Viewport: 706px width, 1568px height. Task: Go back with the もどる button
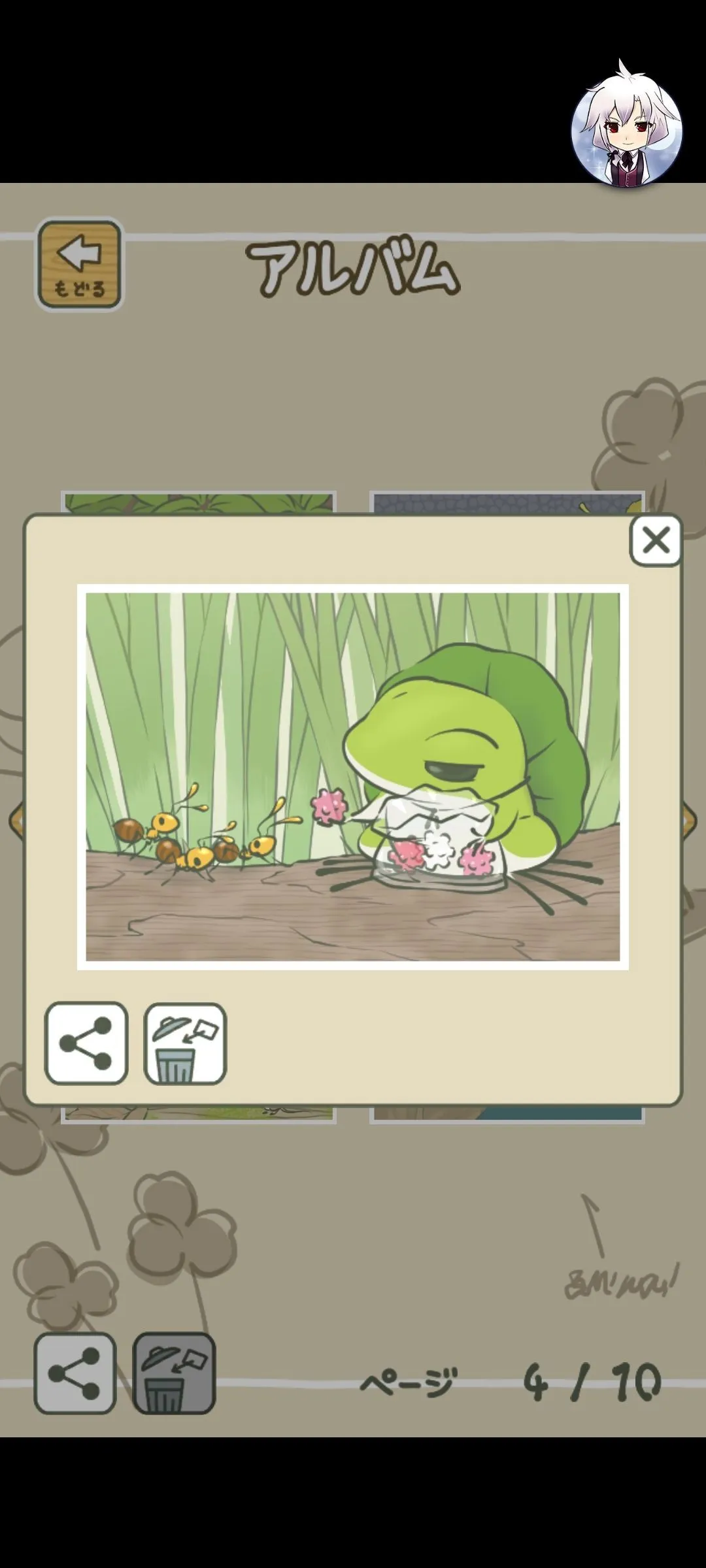pyautogui.click(x=80, y=265)
